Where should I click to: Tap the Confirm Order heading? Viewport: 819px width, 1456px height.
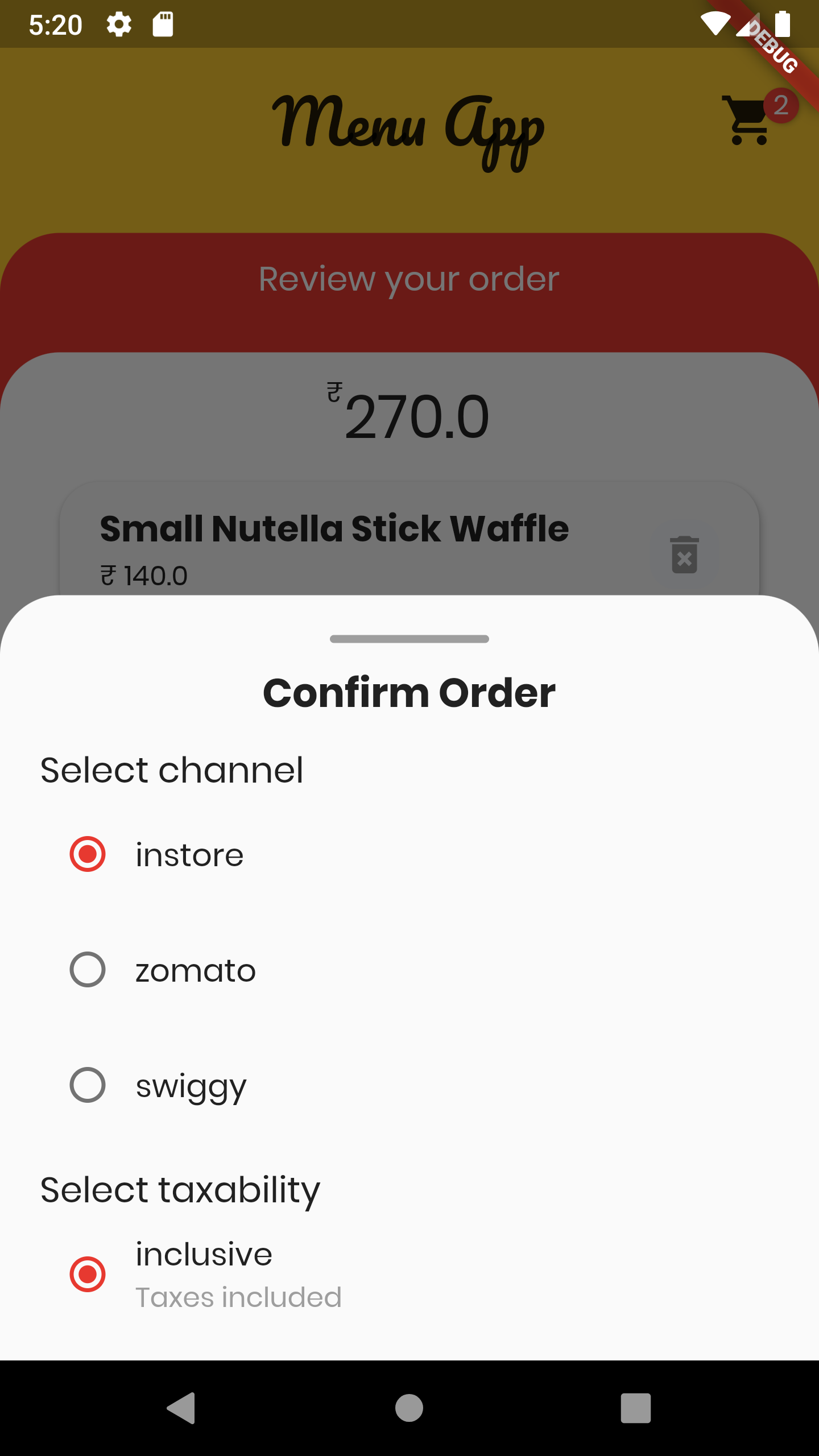click(409, 691)
